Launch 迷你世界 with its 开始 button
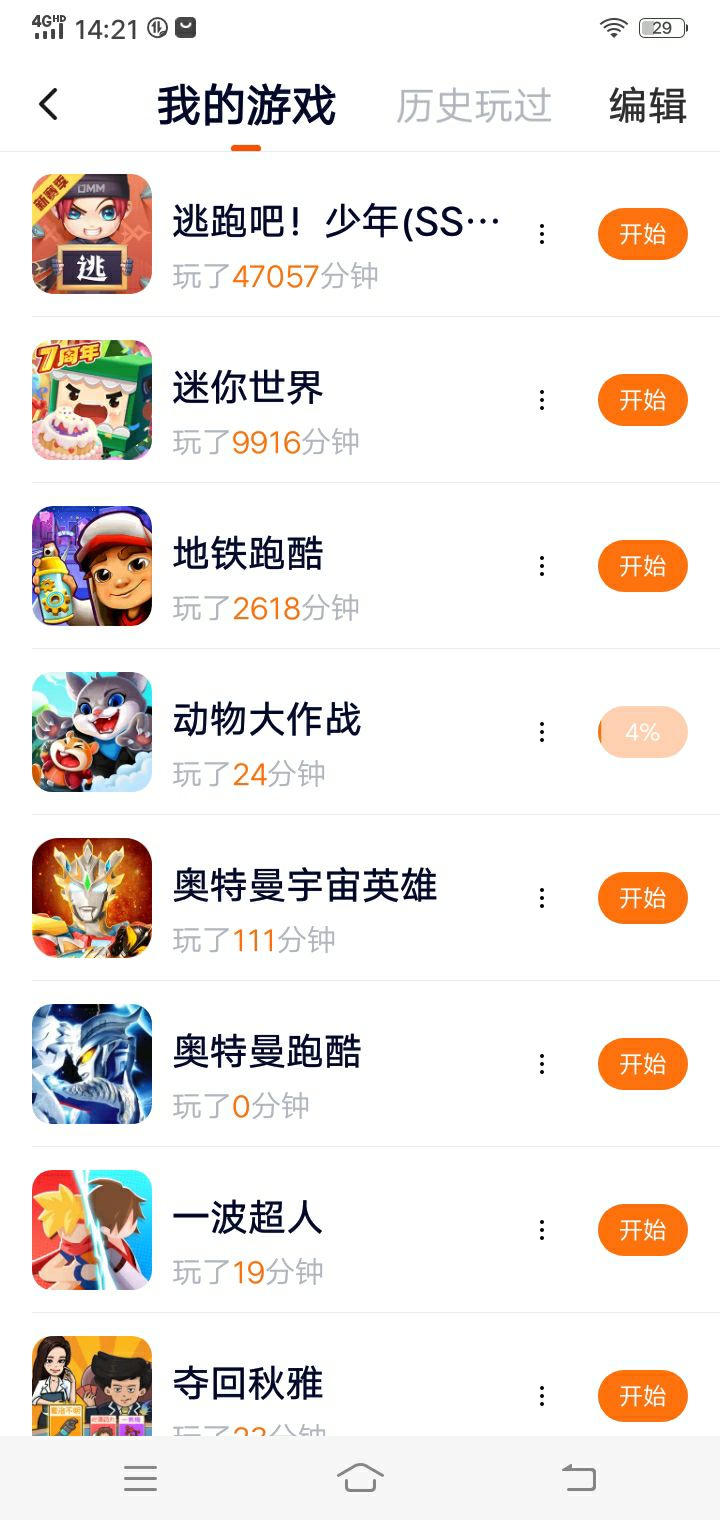 pos(642,401)
